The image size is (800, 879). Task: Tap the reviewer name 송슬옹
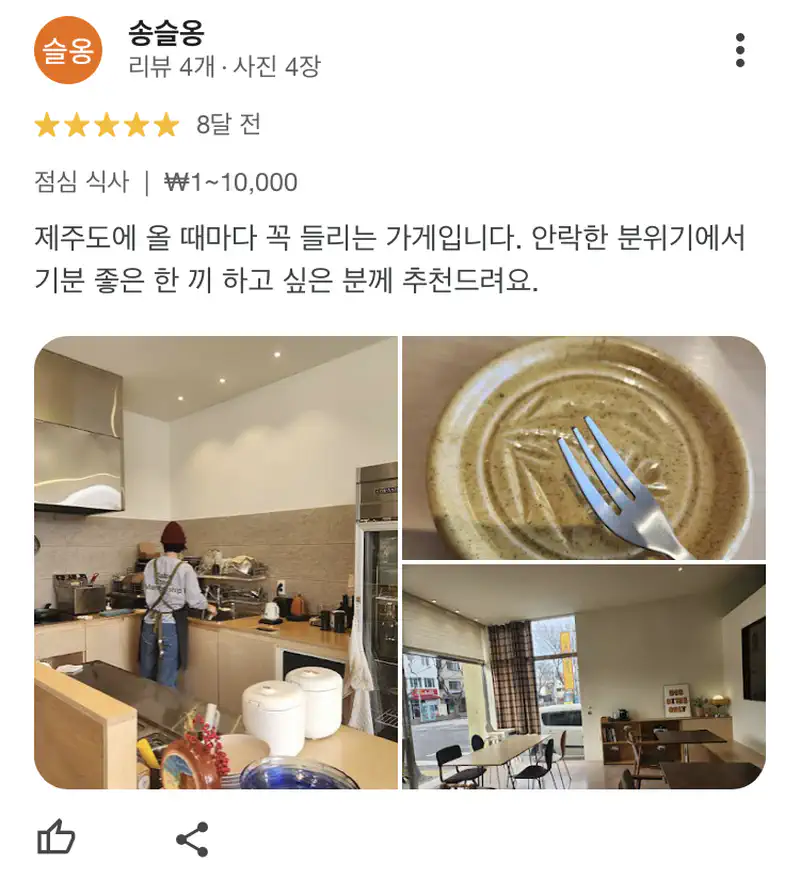tap(166, 34)
